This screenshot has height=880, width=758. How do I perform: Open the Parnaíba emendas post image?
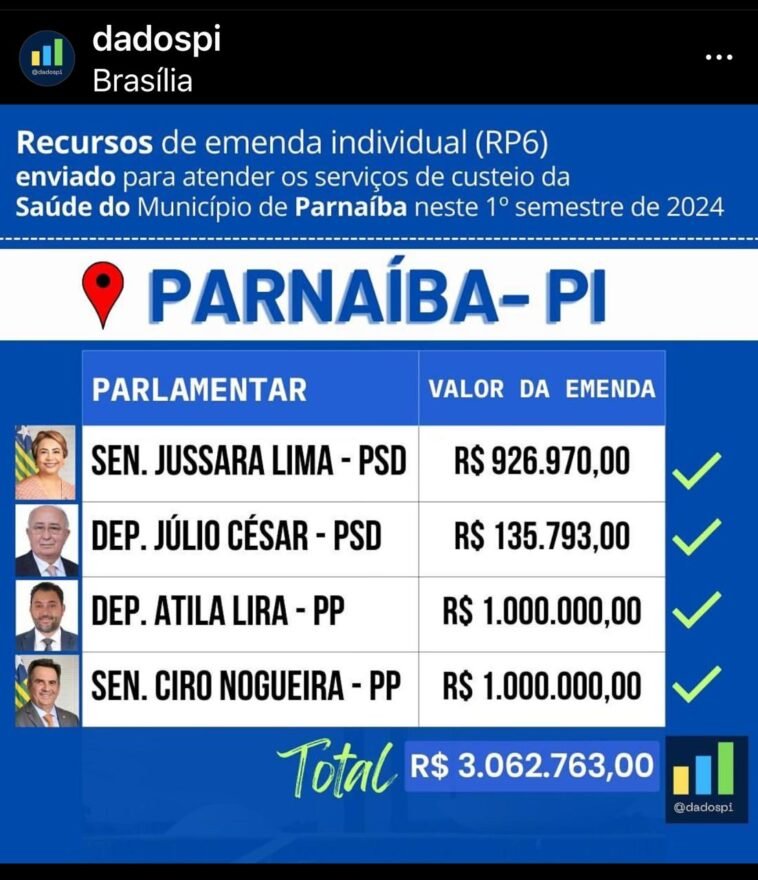tap(378, 480)
